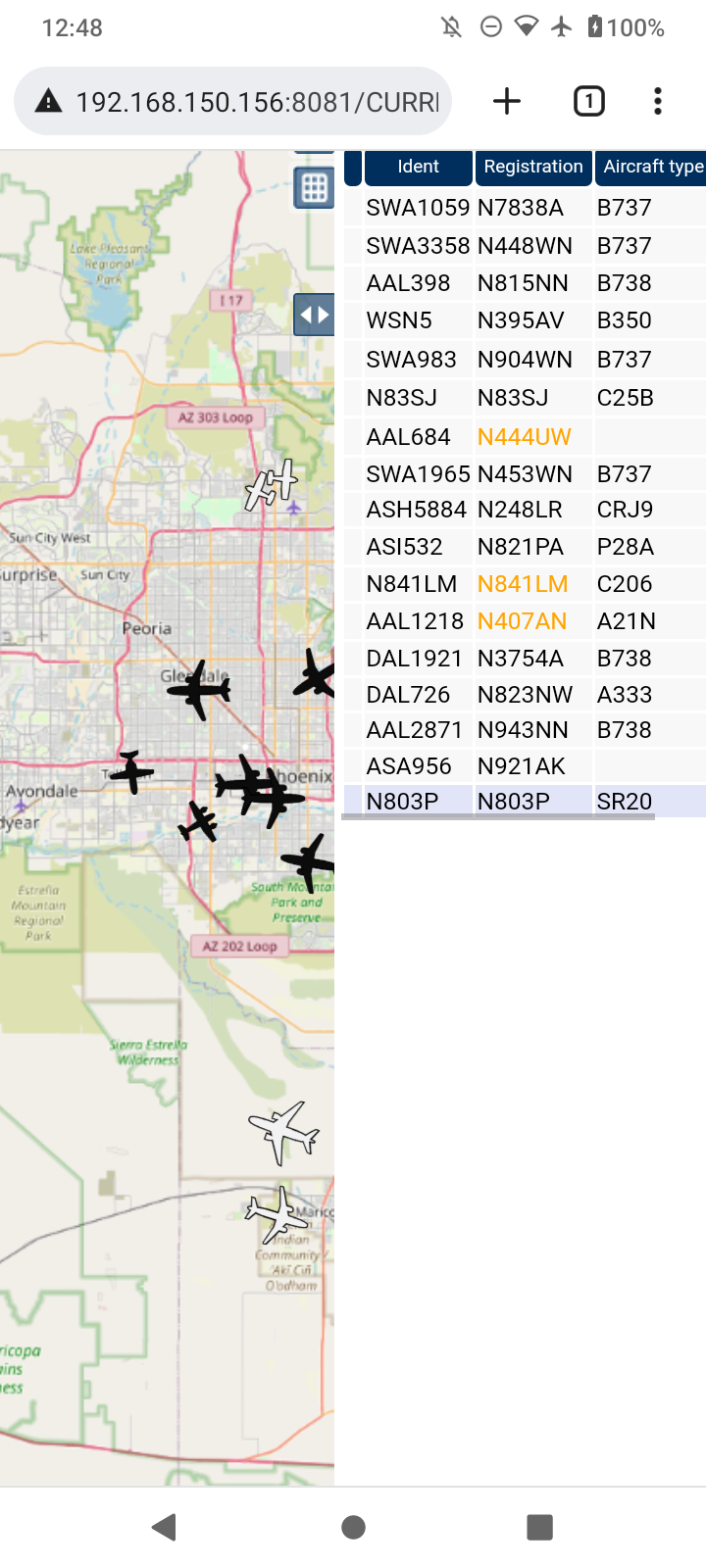
Task: Toggle the map grid button
Action: click(x=314, y=187)
